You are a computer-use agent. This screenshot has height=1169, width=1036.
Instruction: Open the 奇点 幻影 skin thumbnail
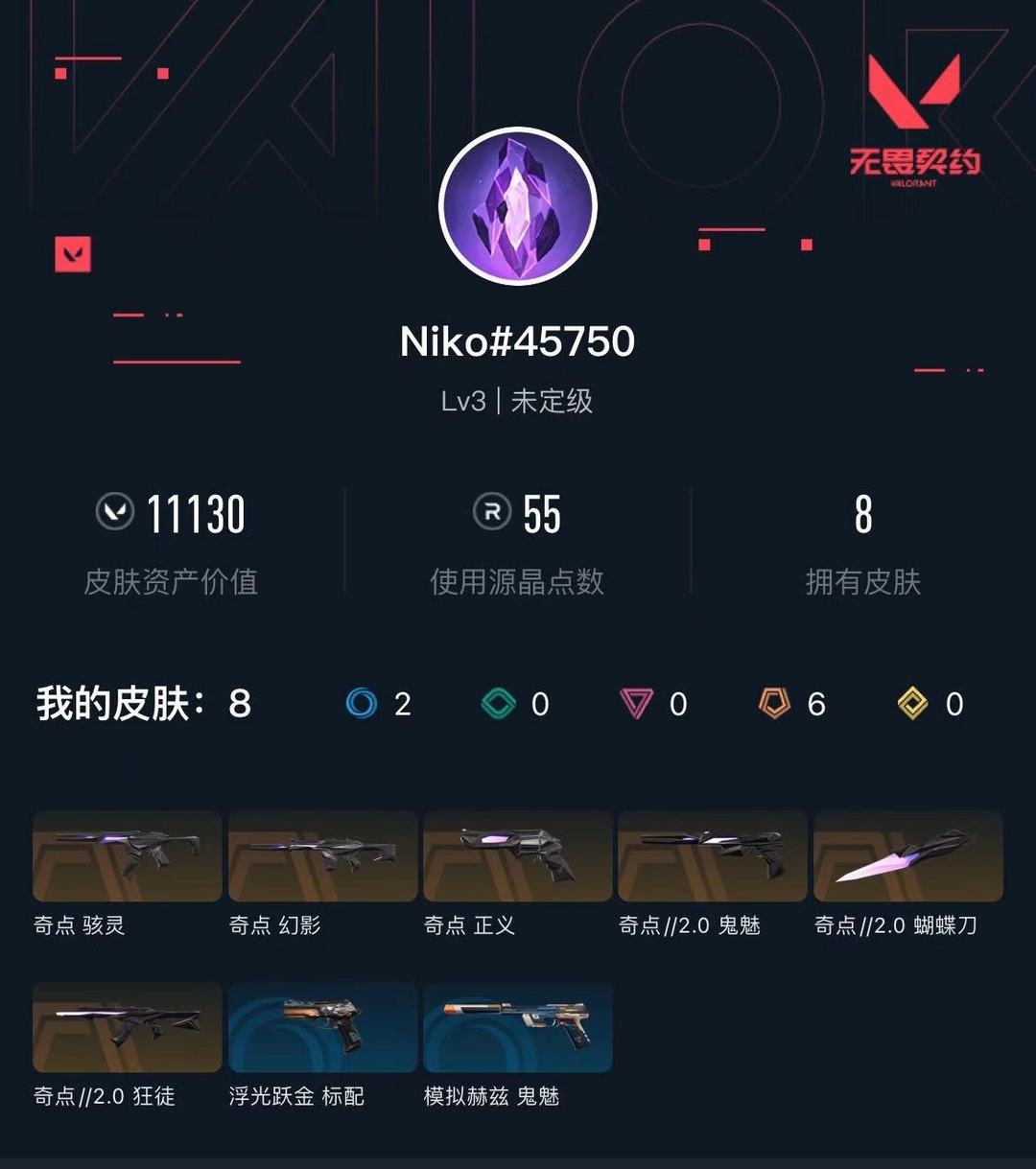[321, 855]
